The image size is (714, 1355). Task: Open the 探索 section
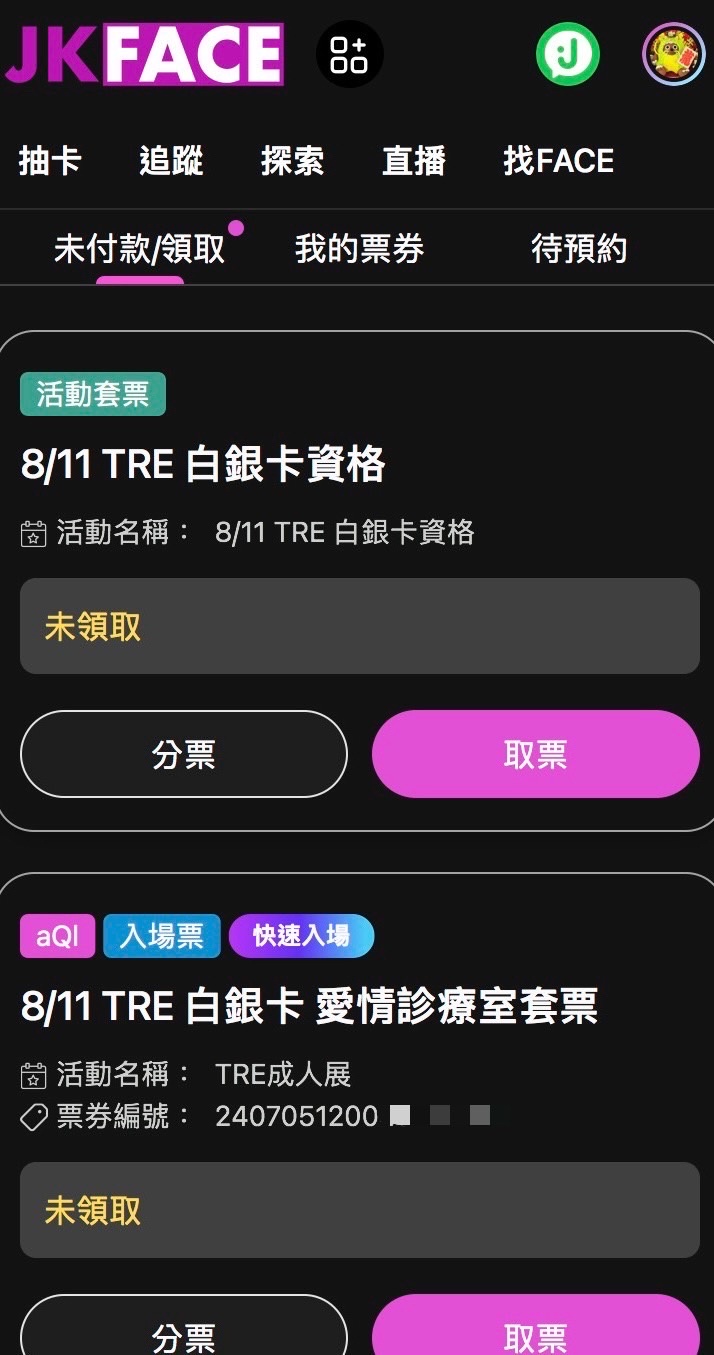[292, 161]
